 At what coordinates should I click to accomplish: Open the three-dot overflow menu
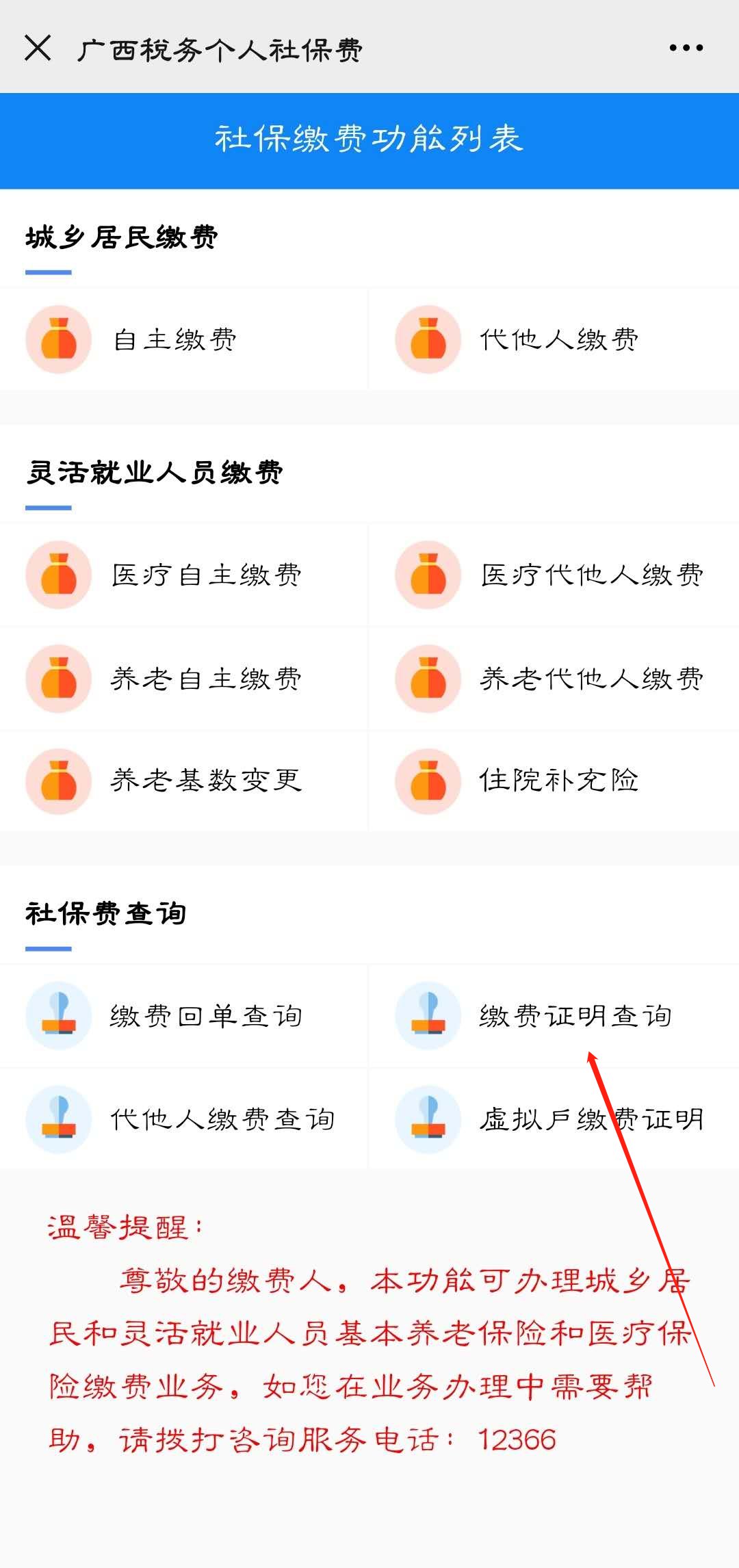[x=686, y=48]
